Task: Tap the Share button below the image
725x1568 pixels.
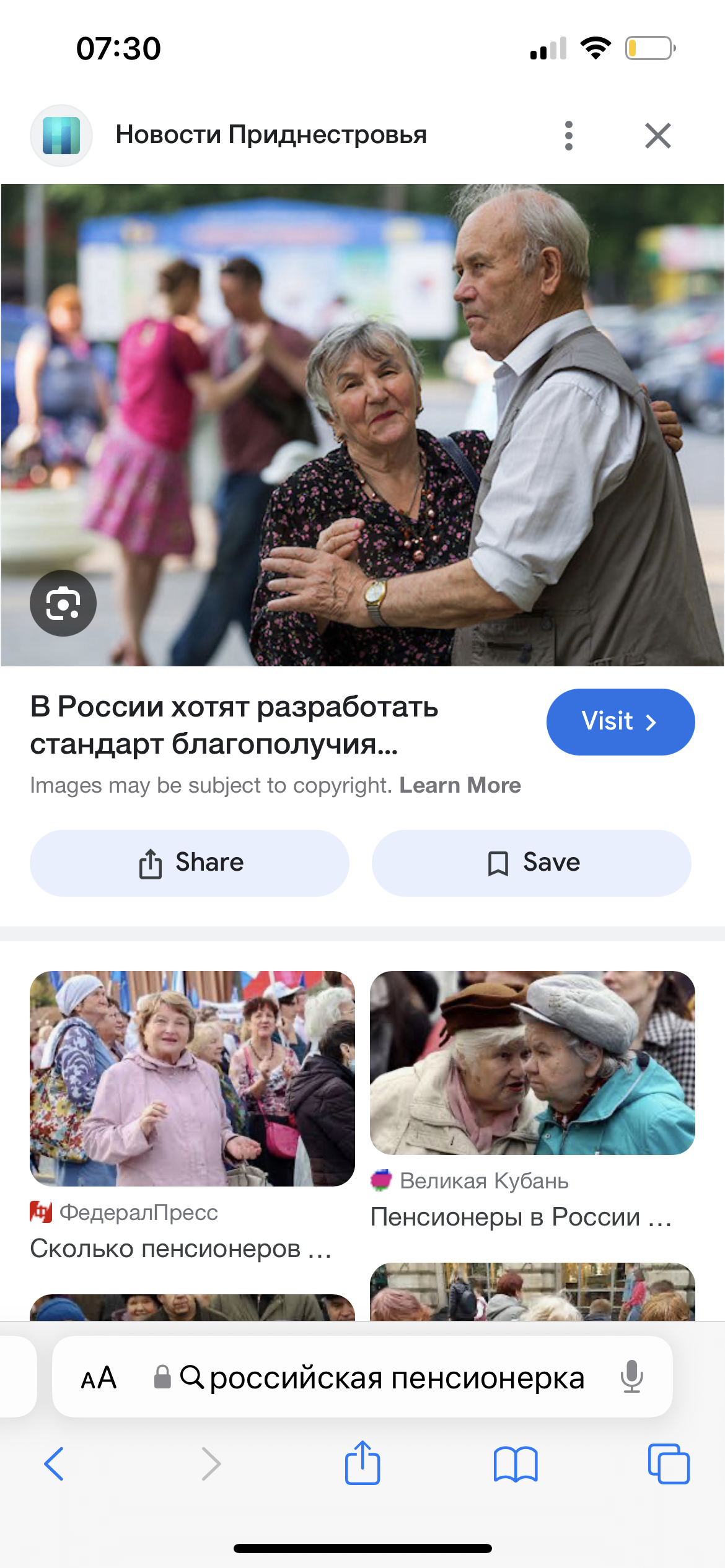Action: 190,863
